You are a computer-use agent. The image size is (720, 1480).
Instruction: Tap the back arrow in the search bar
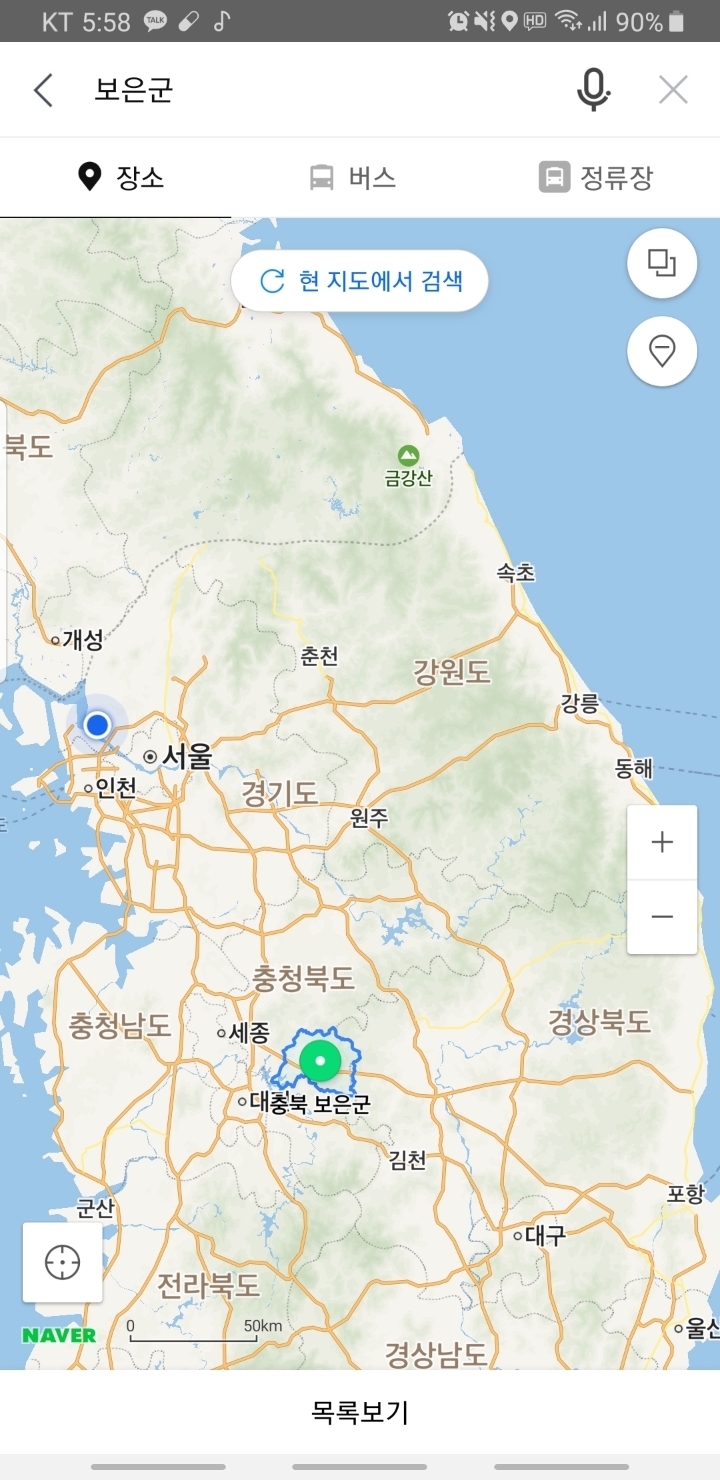(41, 89)
